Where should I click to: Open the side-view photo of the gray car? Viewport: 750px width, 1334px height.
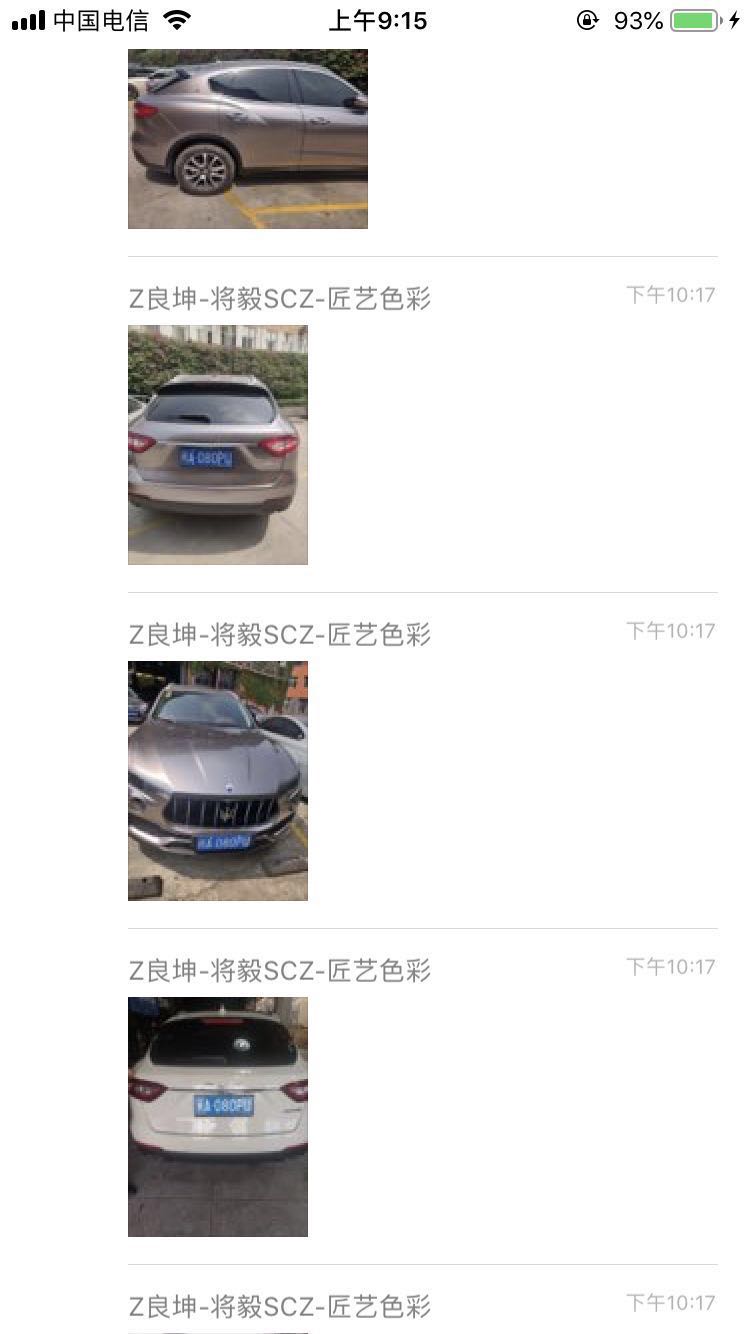click(247, 138)
